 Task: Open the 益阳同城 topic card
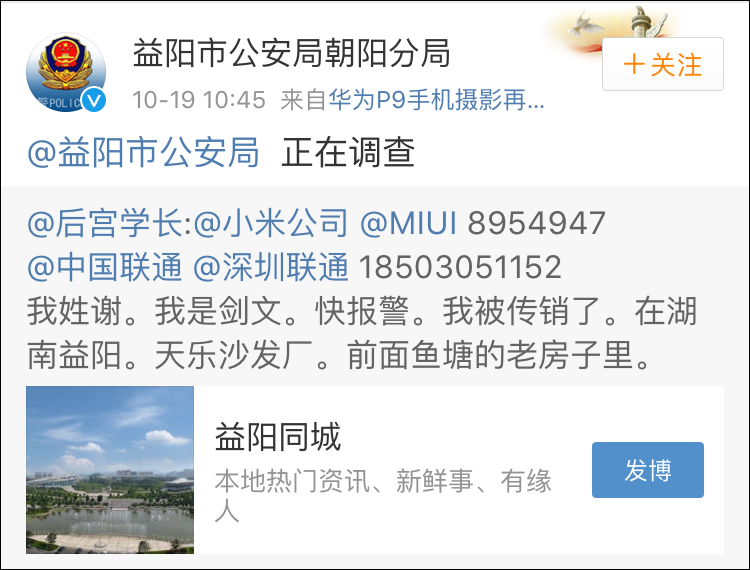[x=278, y=437]
